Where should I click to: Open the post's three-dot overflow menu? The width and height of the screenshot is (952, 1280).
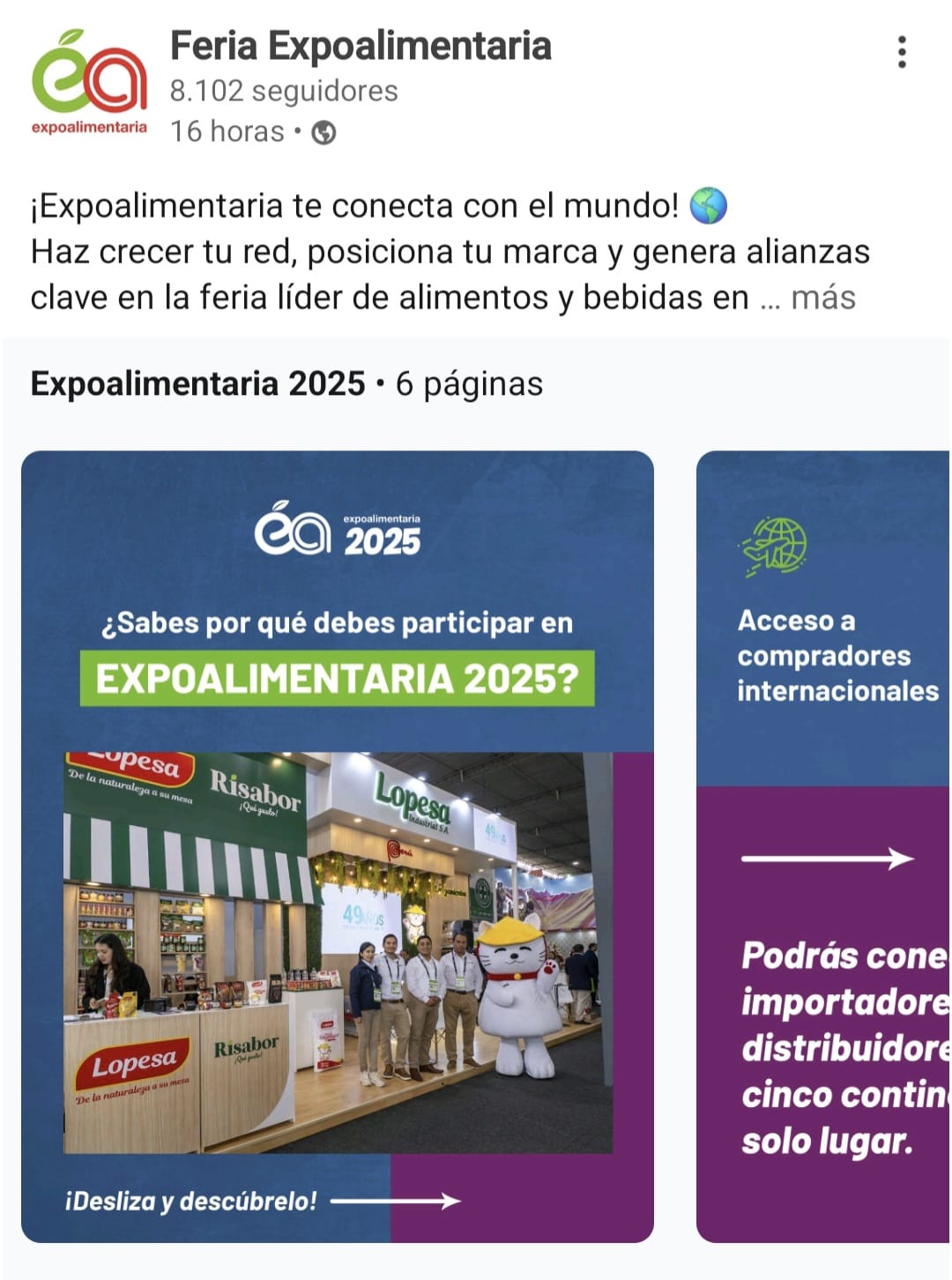(x=901, y=53)
